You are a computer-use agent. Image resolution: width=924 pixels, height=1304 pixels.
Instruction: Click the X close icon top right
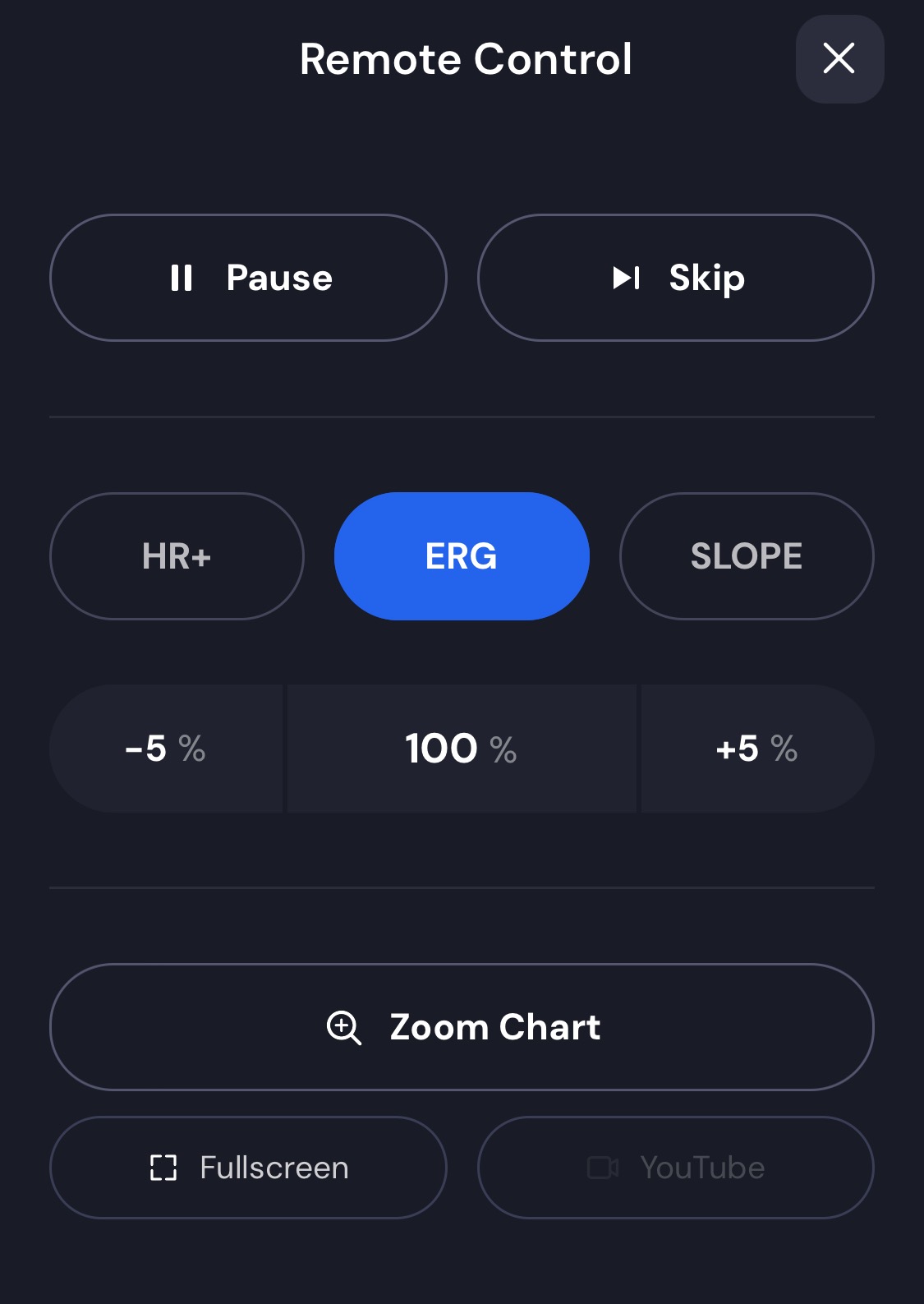coord(839,58)
